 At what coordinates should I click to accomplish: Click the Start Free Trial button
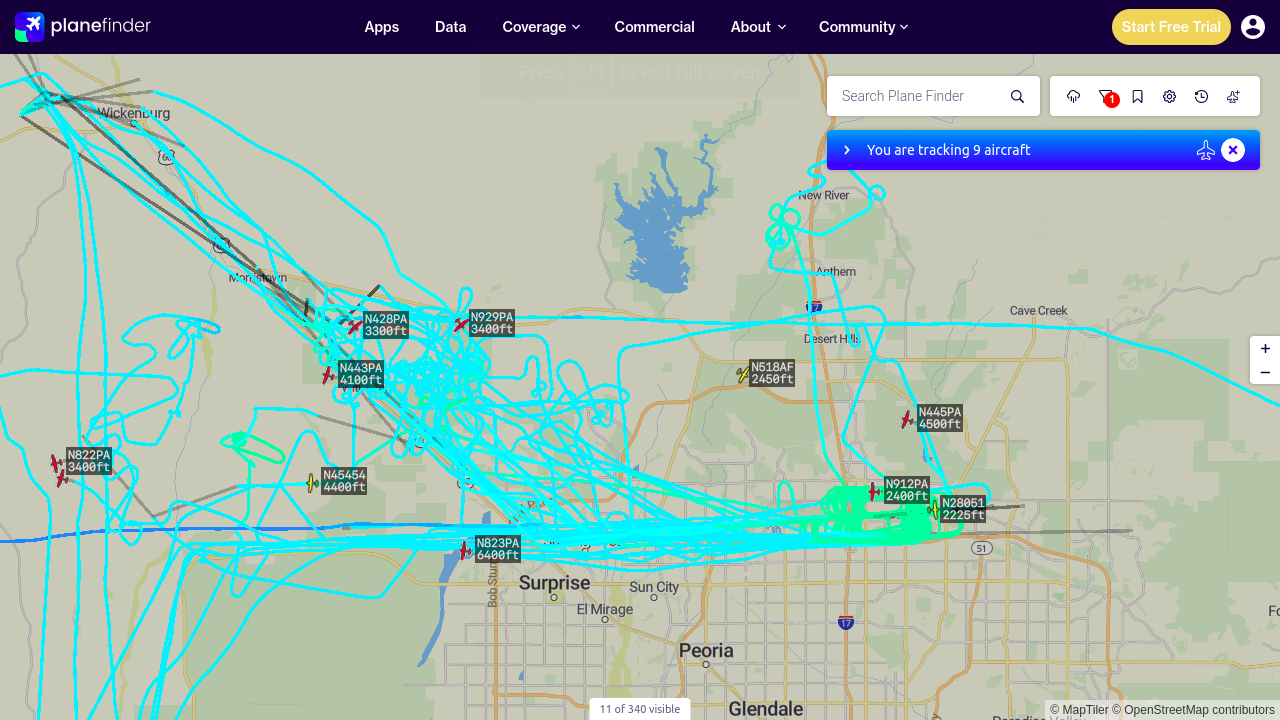(1171, 27)
